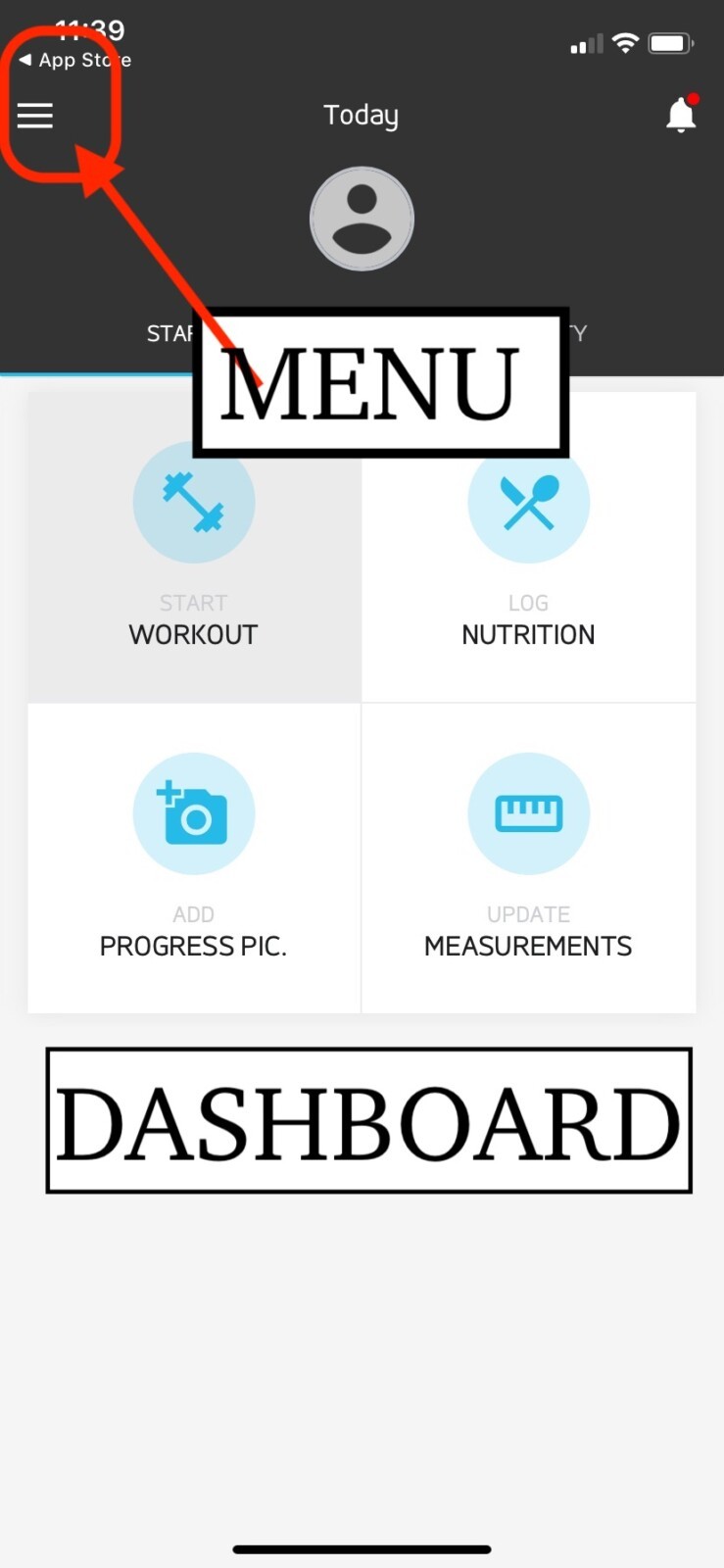The image size is (724, 1568).
Task: Open Update Measurements tile
Action: pyautogui.click(x=529, y=858)
